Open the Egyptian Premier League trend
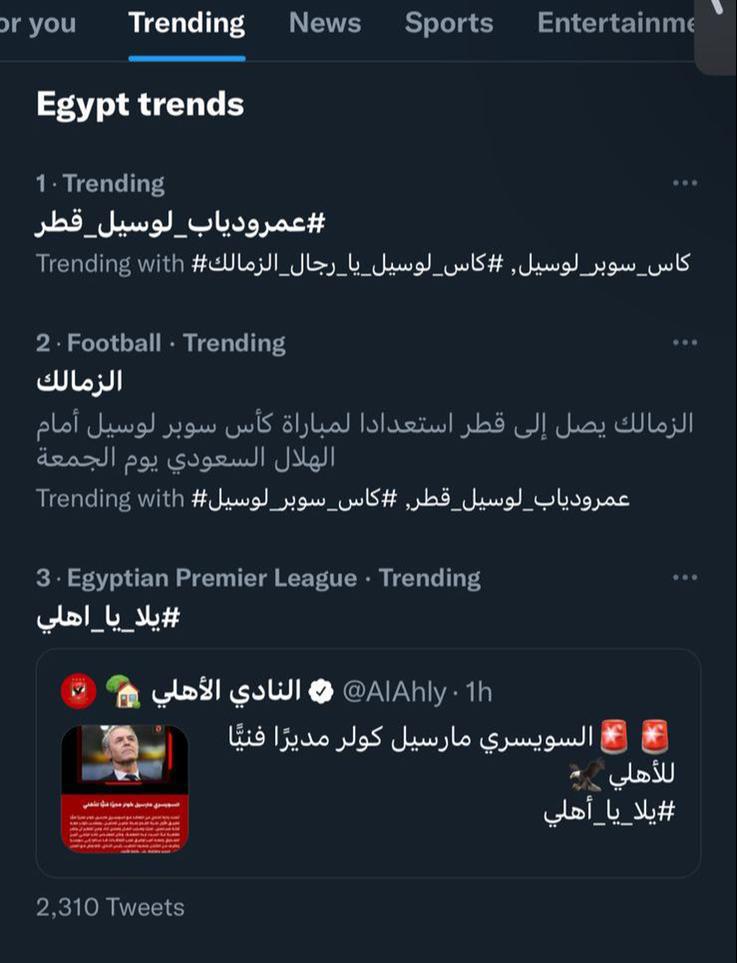 pos(108,618)
